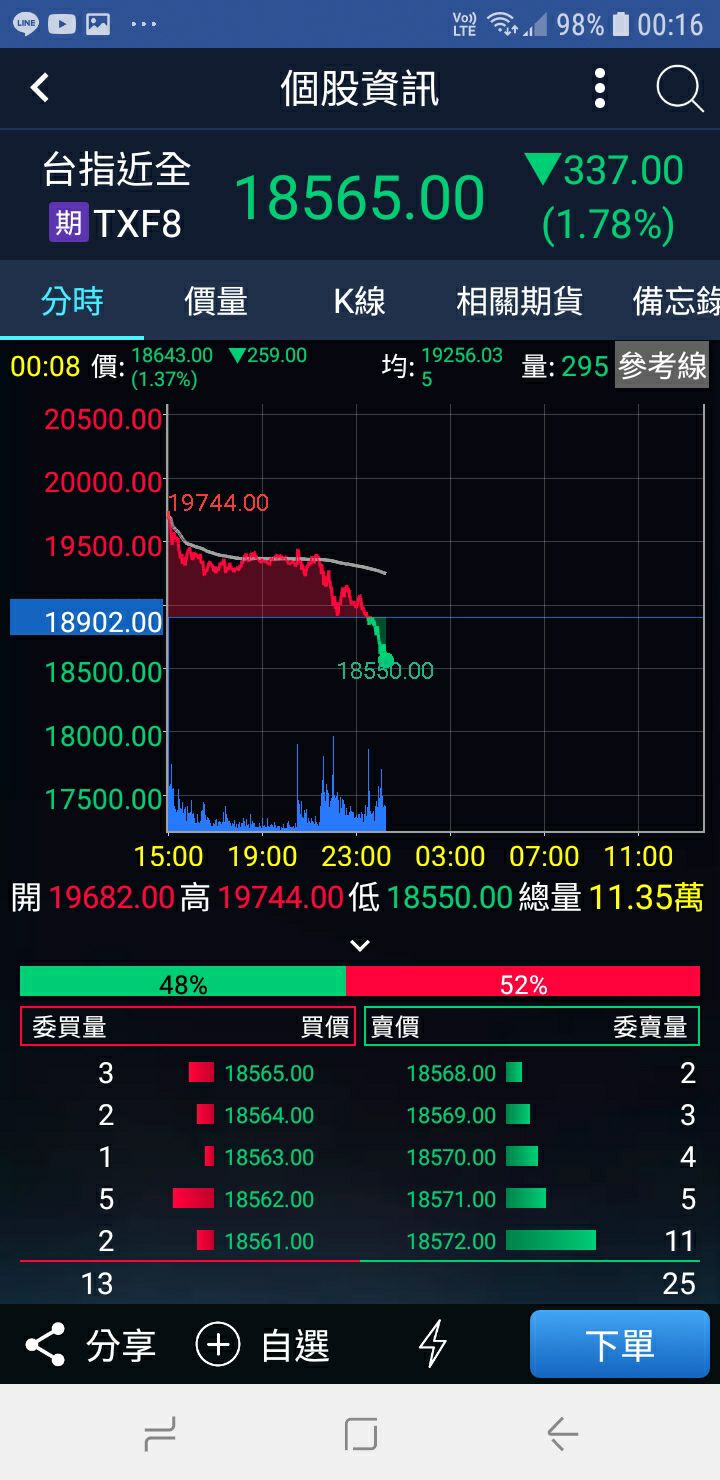The image size is (720, 1480).
Task: Open the system recent apps button
Action: pyautogui.click(x=160, y=1434)
